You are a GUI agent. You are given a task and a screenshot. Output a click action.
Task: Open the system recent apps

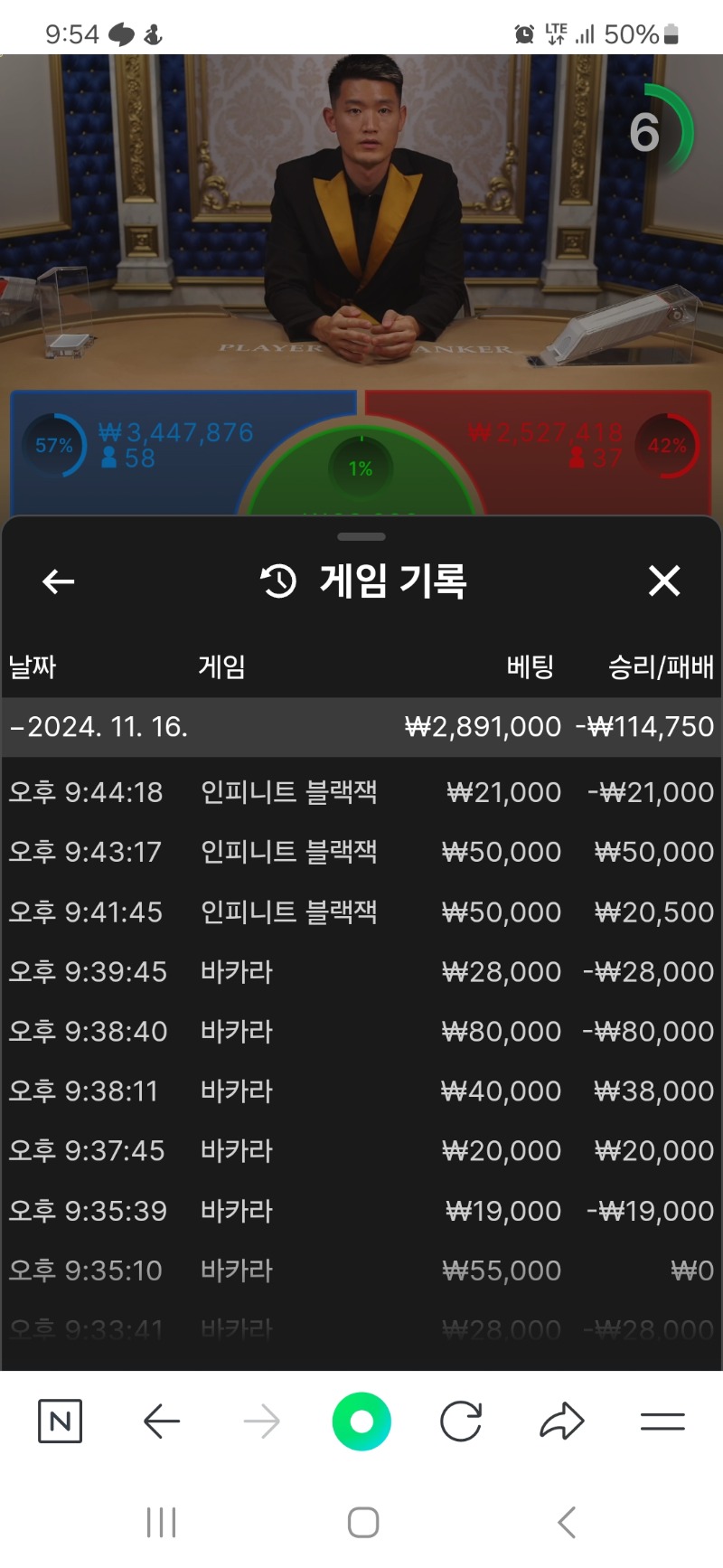point(162,1523)
